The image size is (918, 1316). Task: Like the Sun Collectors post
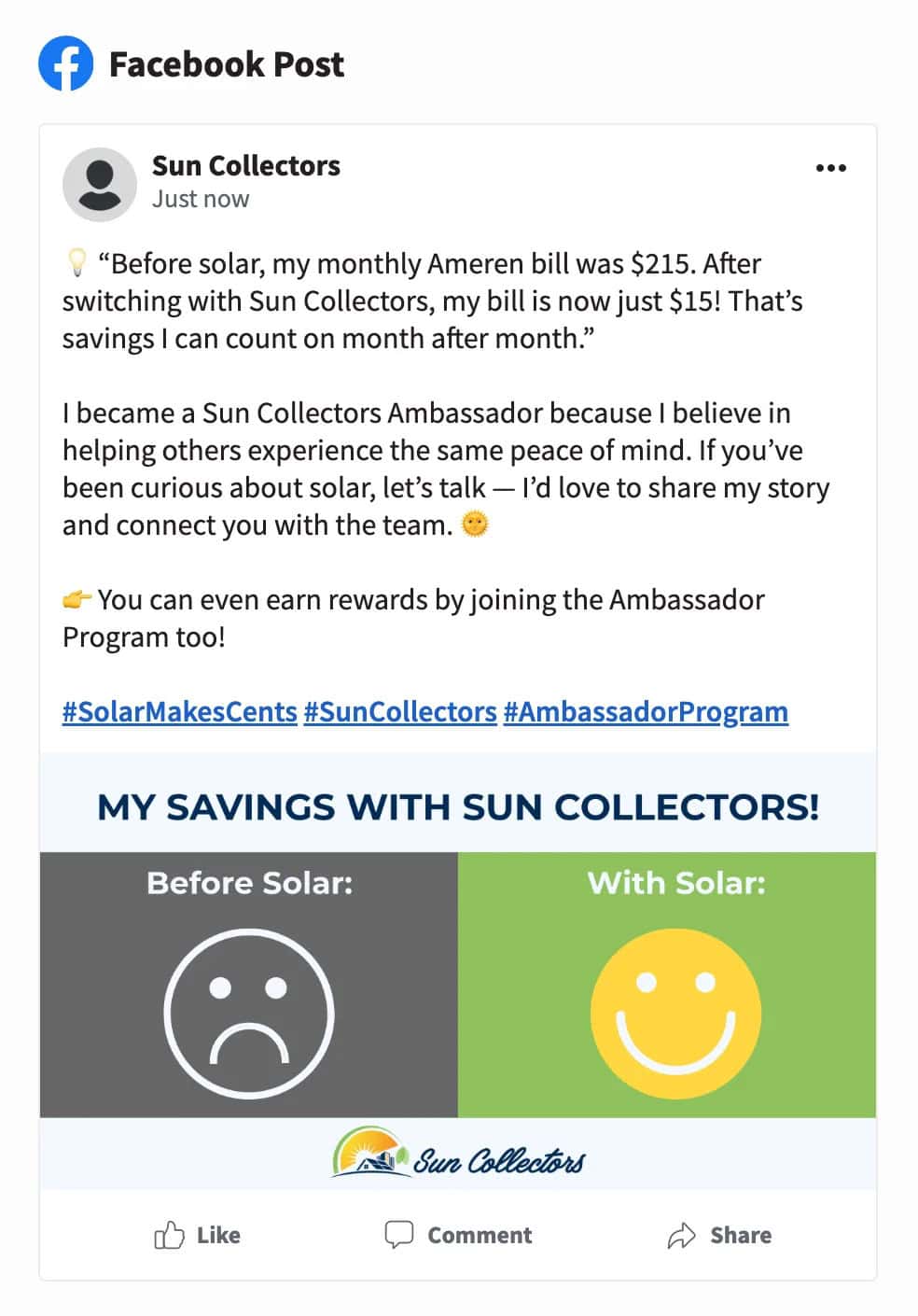pos(197,1235)
